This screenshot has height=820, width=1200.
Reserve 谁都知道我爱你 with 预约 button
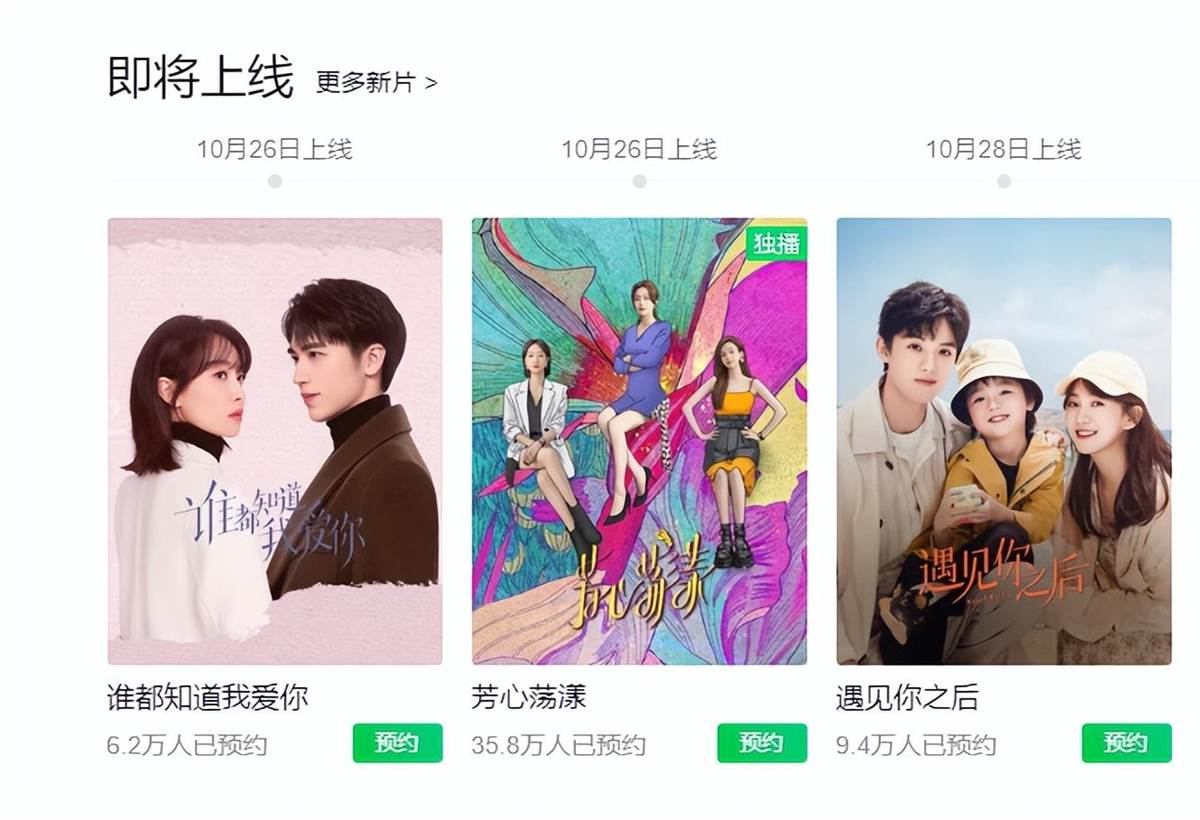pos(397,743)
